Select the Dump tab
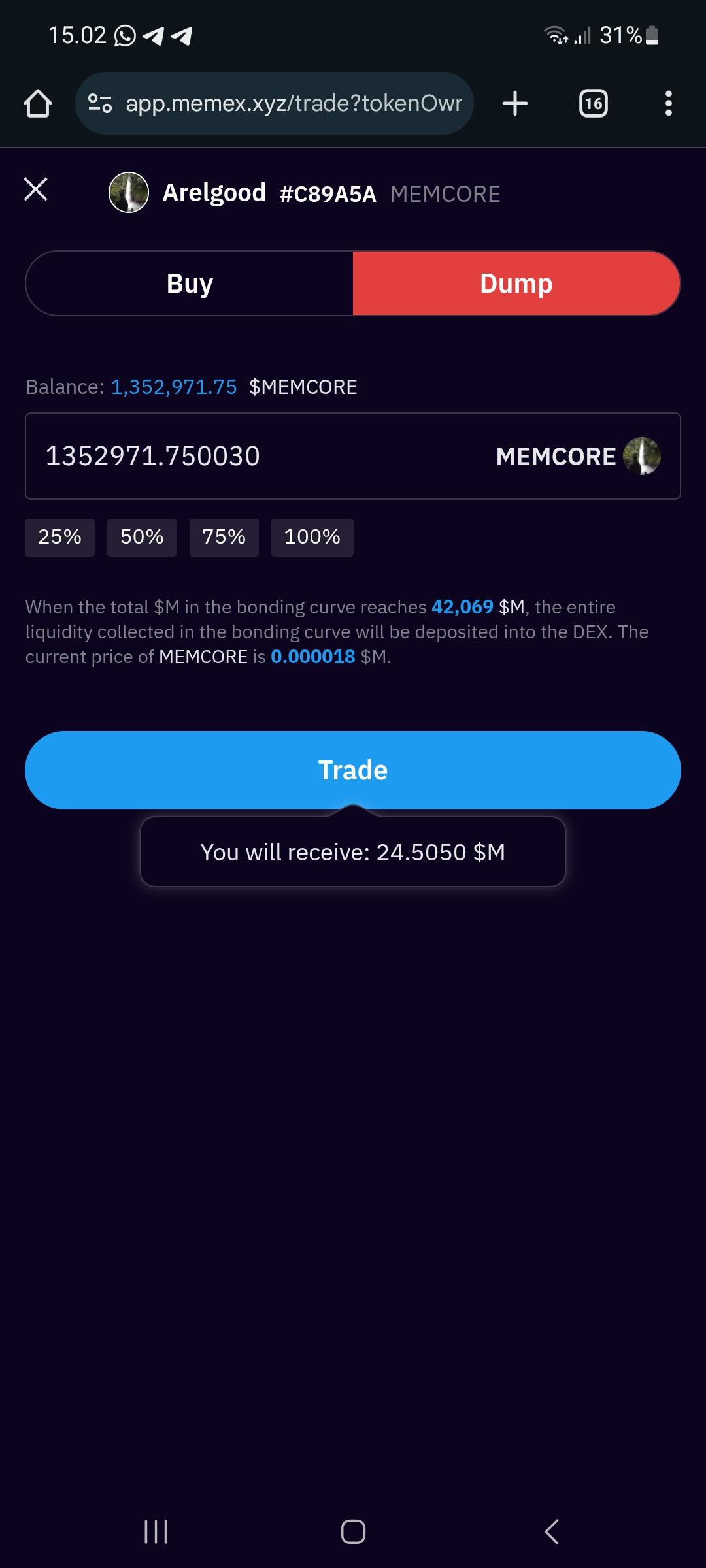706x1568 pixels. pyautogui.click(x=516, y=284)
